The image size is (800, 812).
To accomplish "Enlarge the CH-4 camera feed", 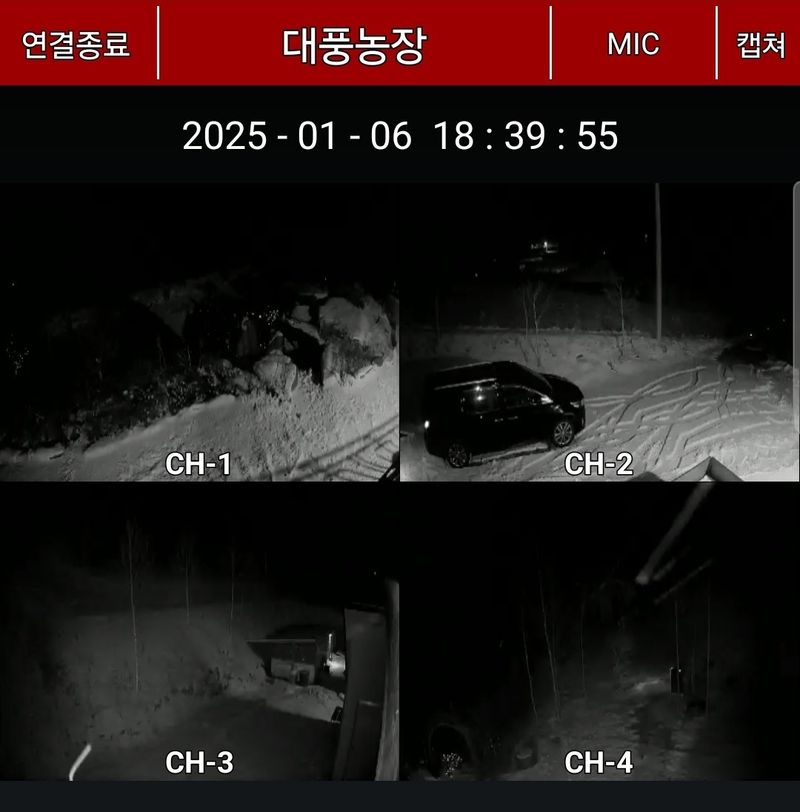I will pos(598,632).
